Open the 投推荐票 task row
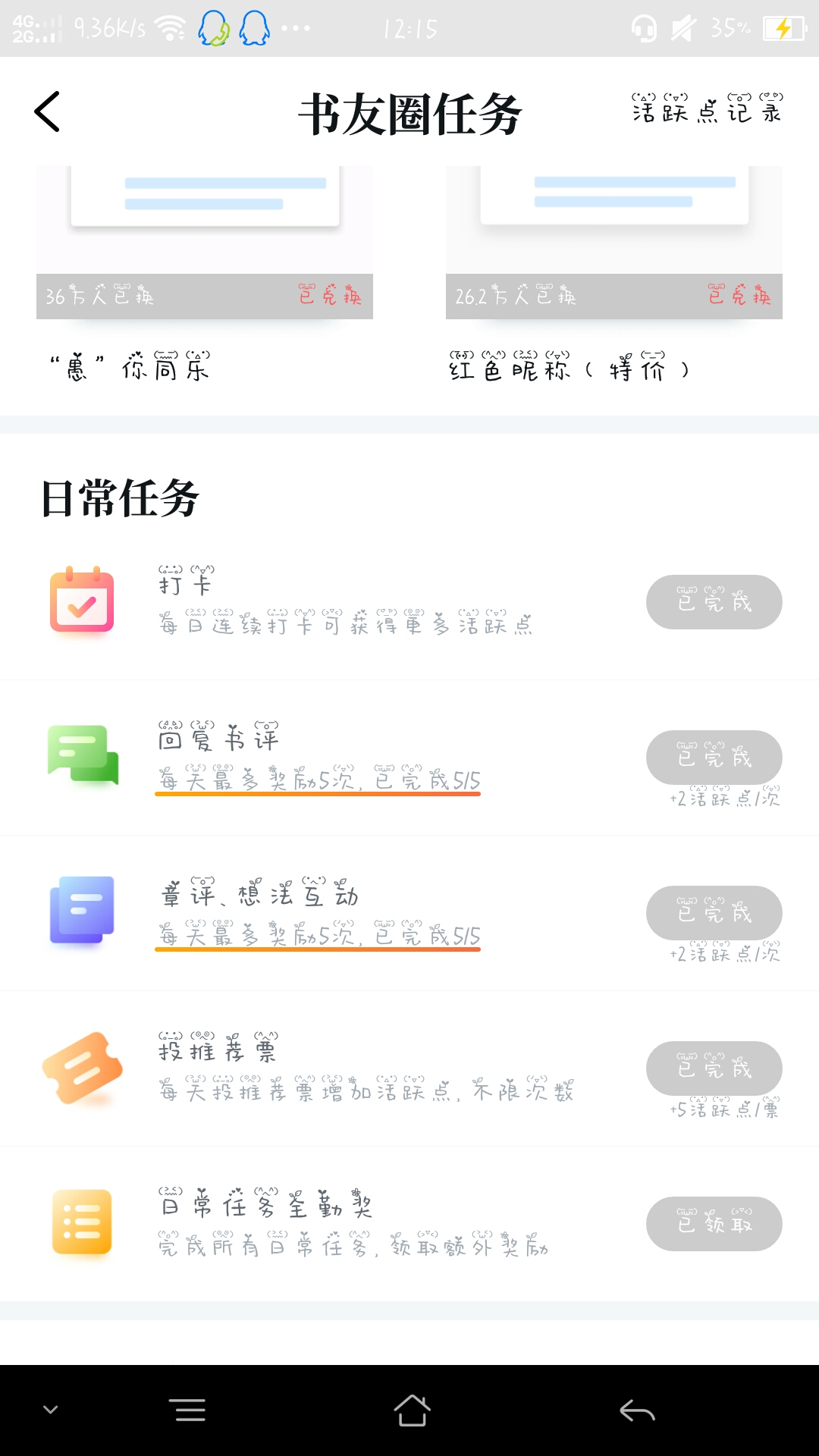819x1456 pixels. pos(409,1069)
